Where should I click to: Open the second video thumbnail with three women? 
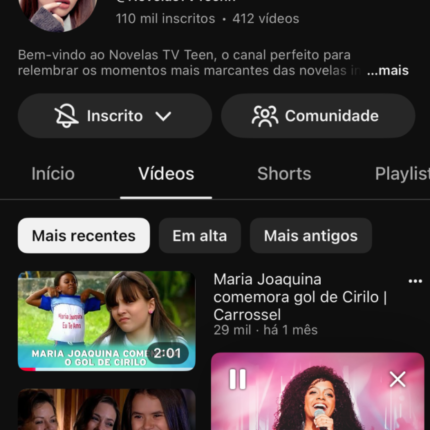107,409
